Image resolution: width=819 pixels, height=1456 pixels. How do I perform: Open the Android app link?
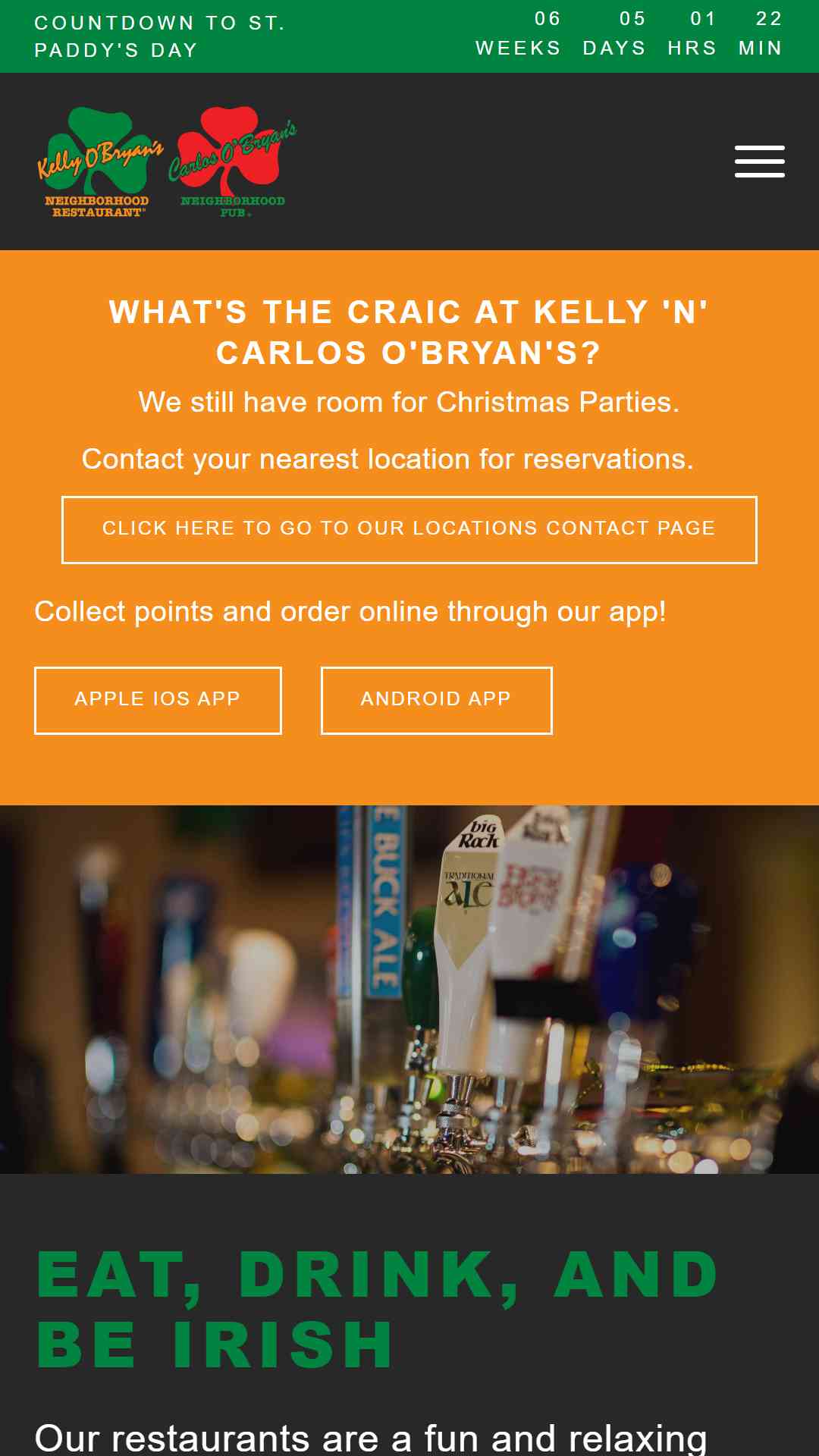436,700
